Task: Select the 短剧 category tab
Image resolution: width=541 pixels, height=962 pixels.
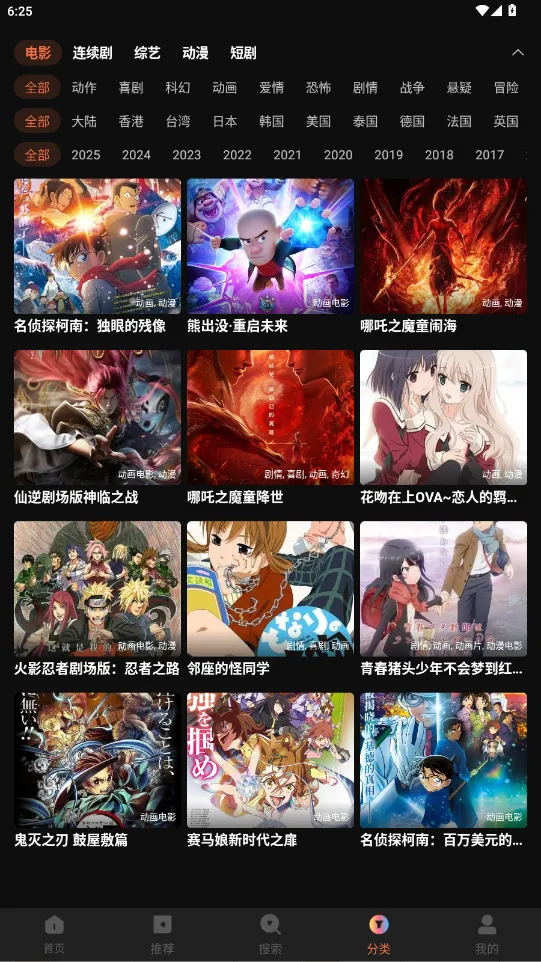Action: (243, 53)
